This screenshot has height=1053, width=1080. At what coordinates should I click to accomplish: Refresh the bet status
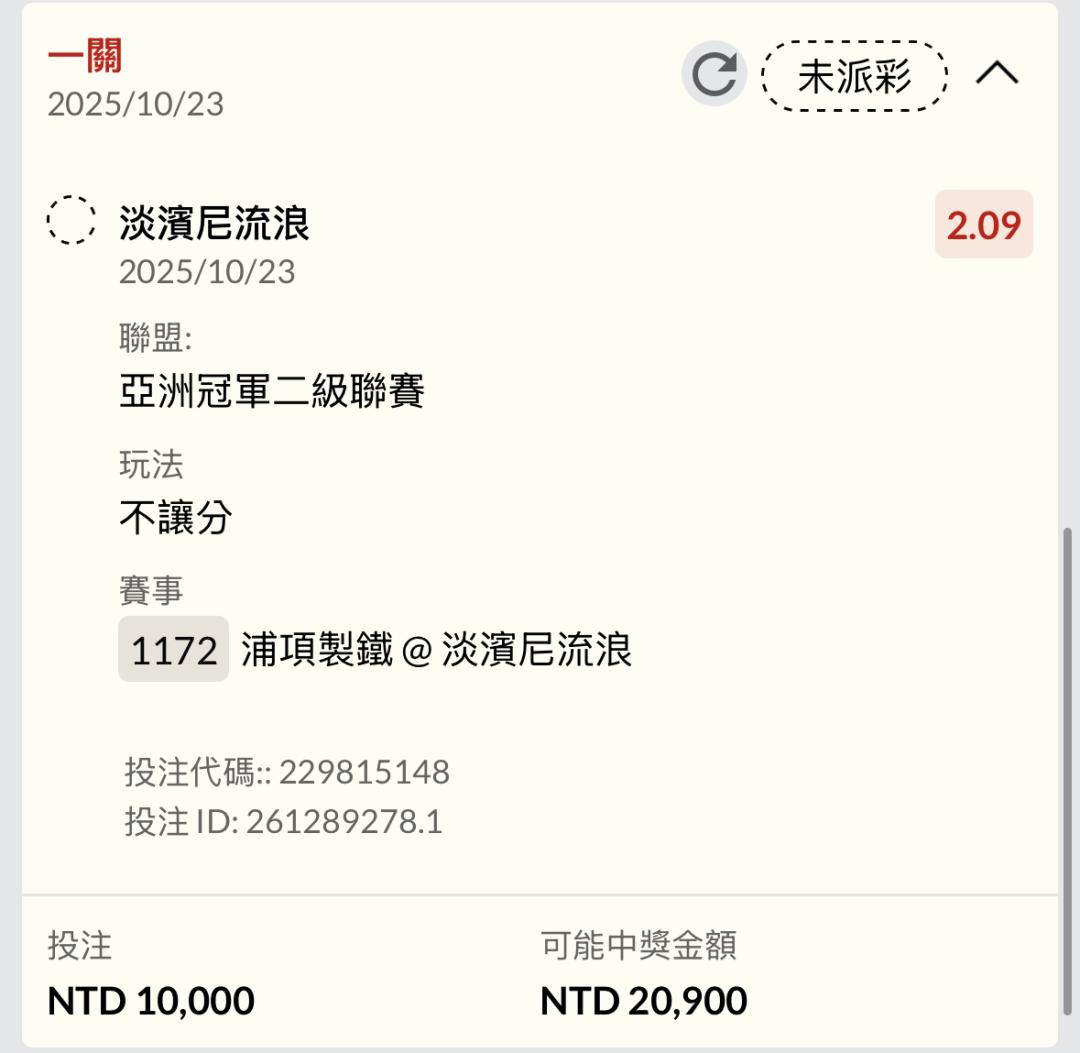pos(714,74)
